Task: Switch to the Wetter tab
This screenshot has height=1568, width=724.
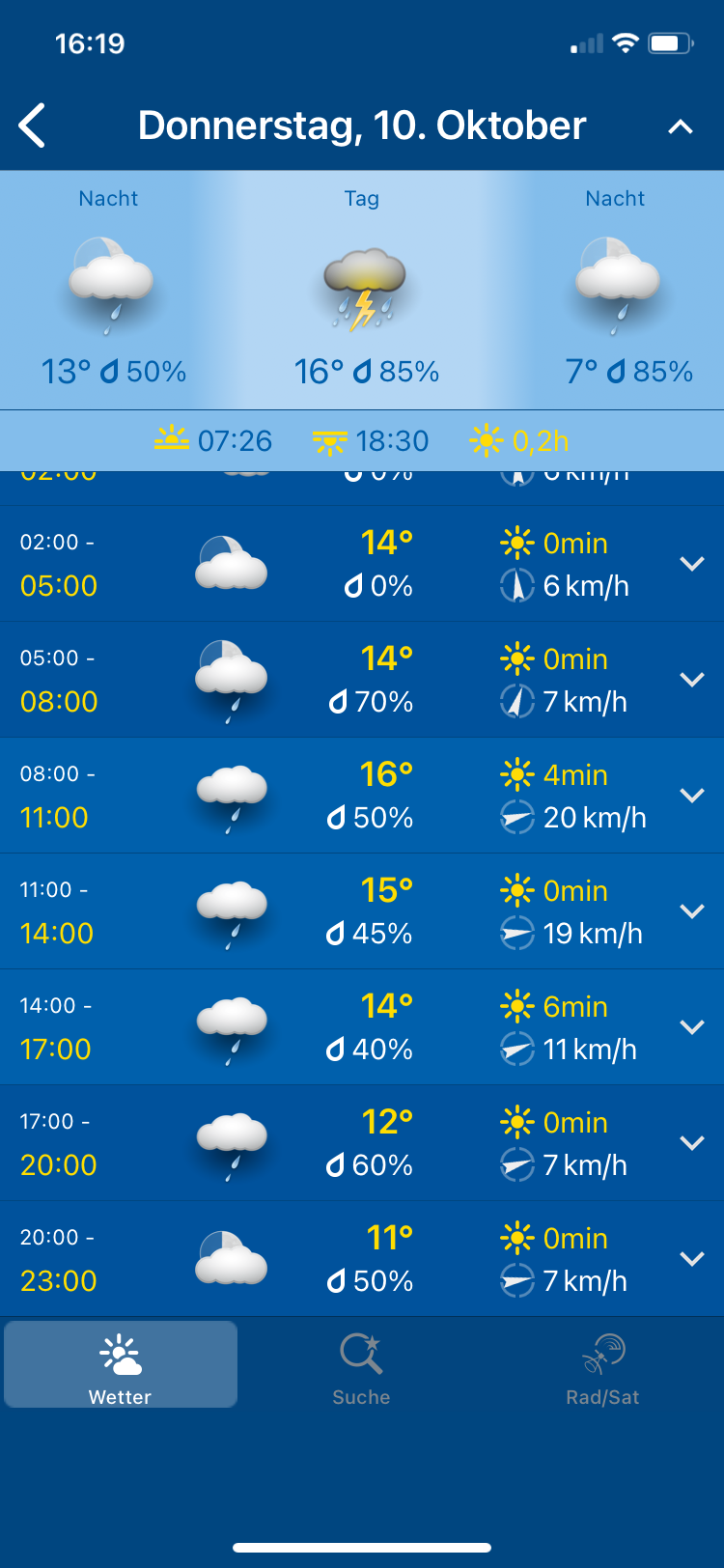Action: coord(121,1365)
